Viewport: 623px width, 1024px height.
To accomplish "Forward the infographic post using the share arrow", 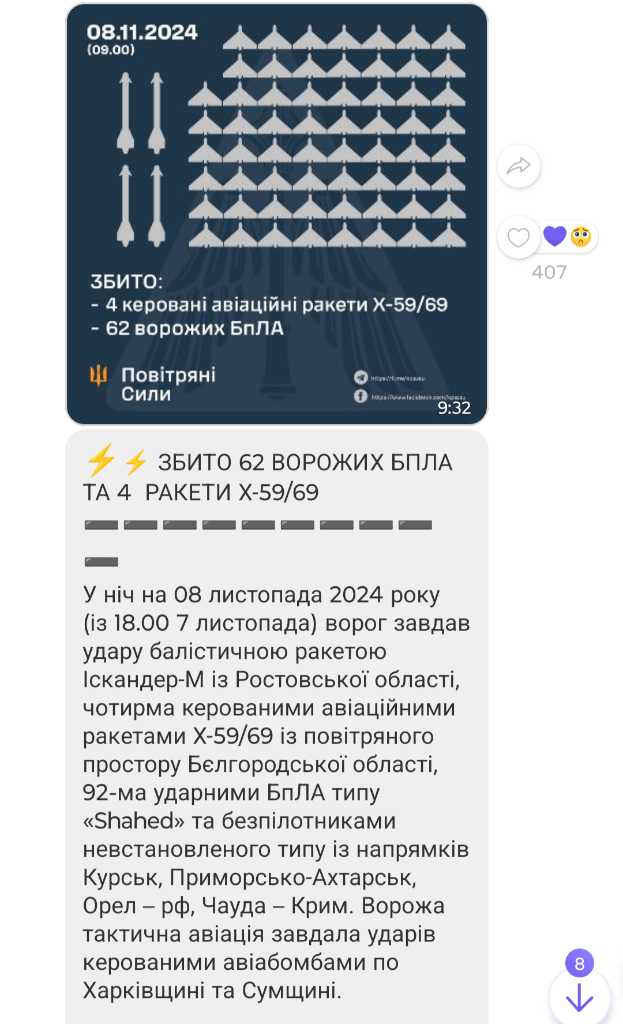I will click(518, 167).
